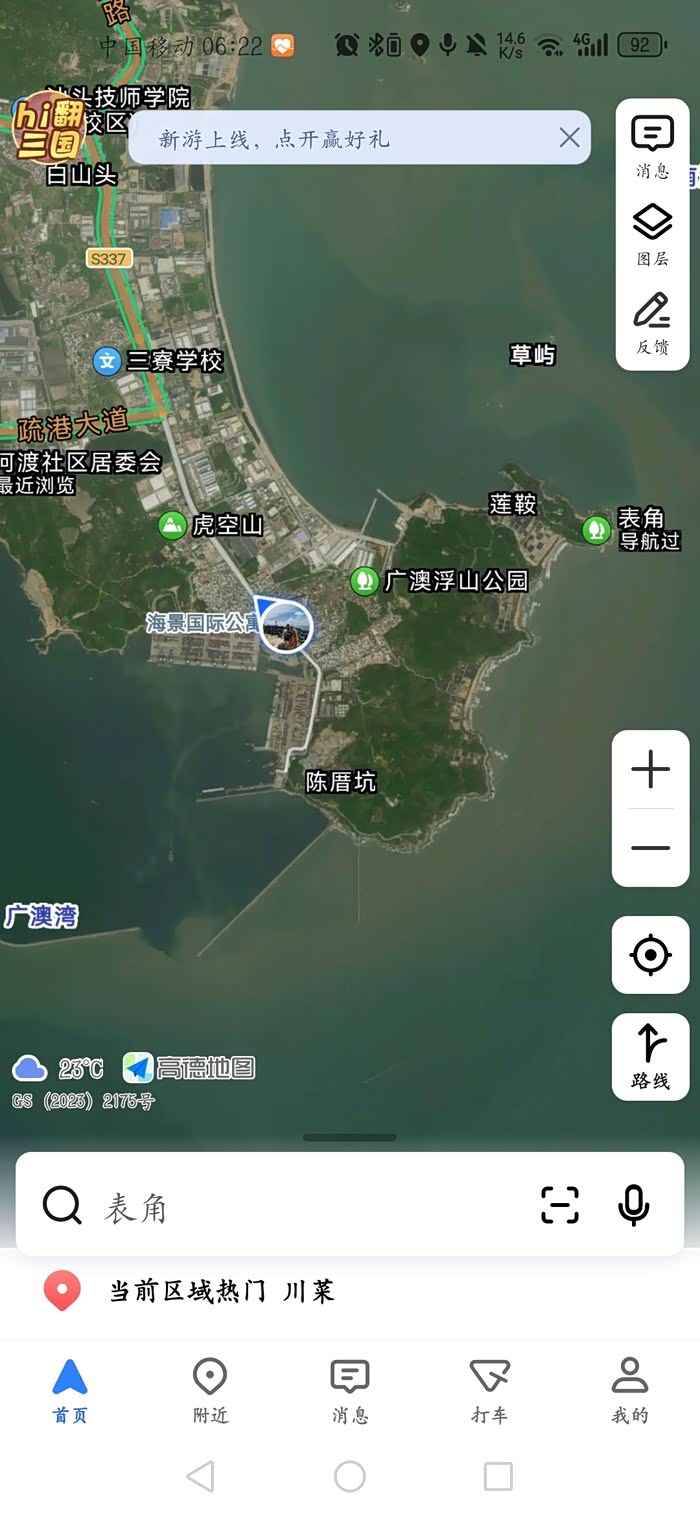Recenter map on my location
Viewport: 700px width, 1516px height.
click(651, 955)
